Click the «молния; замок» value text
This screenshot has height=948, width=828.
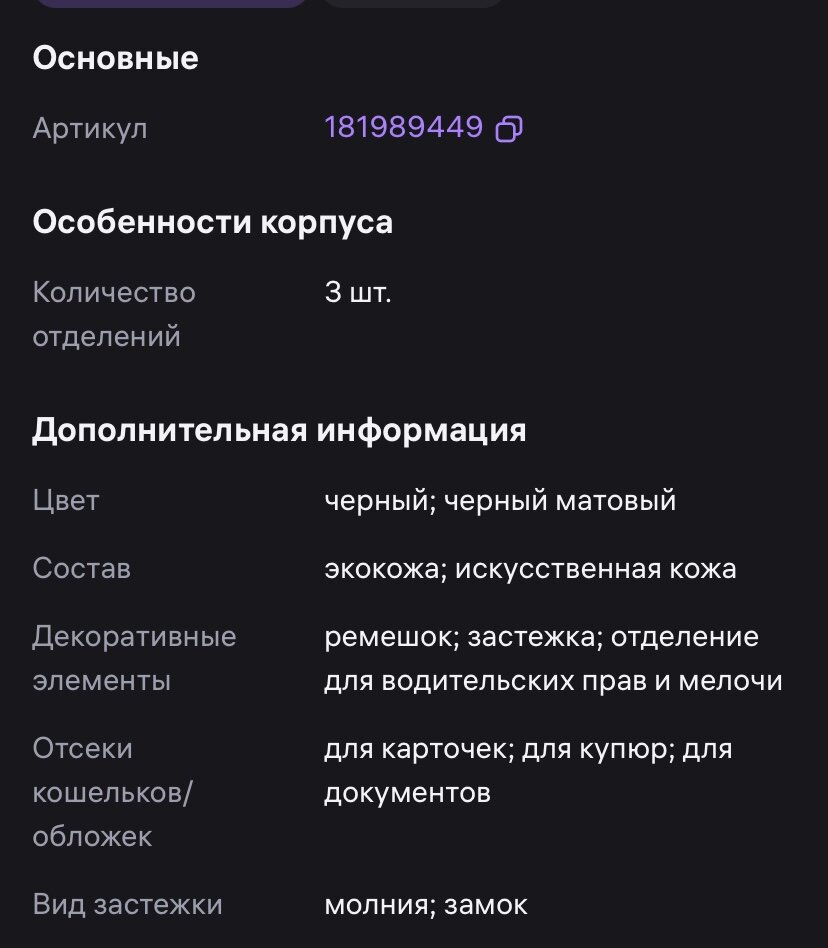426,905
